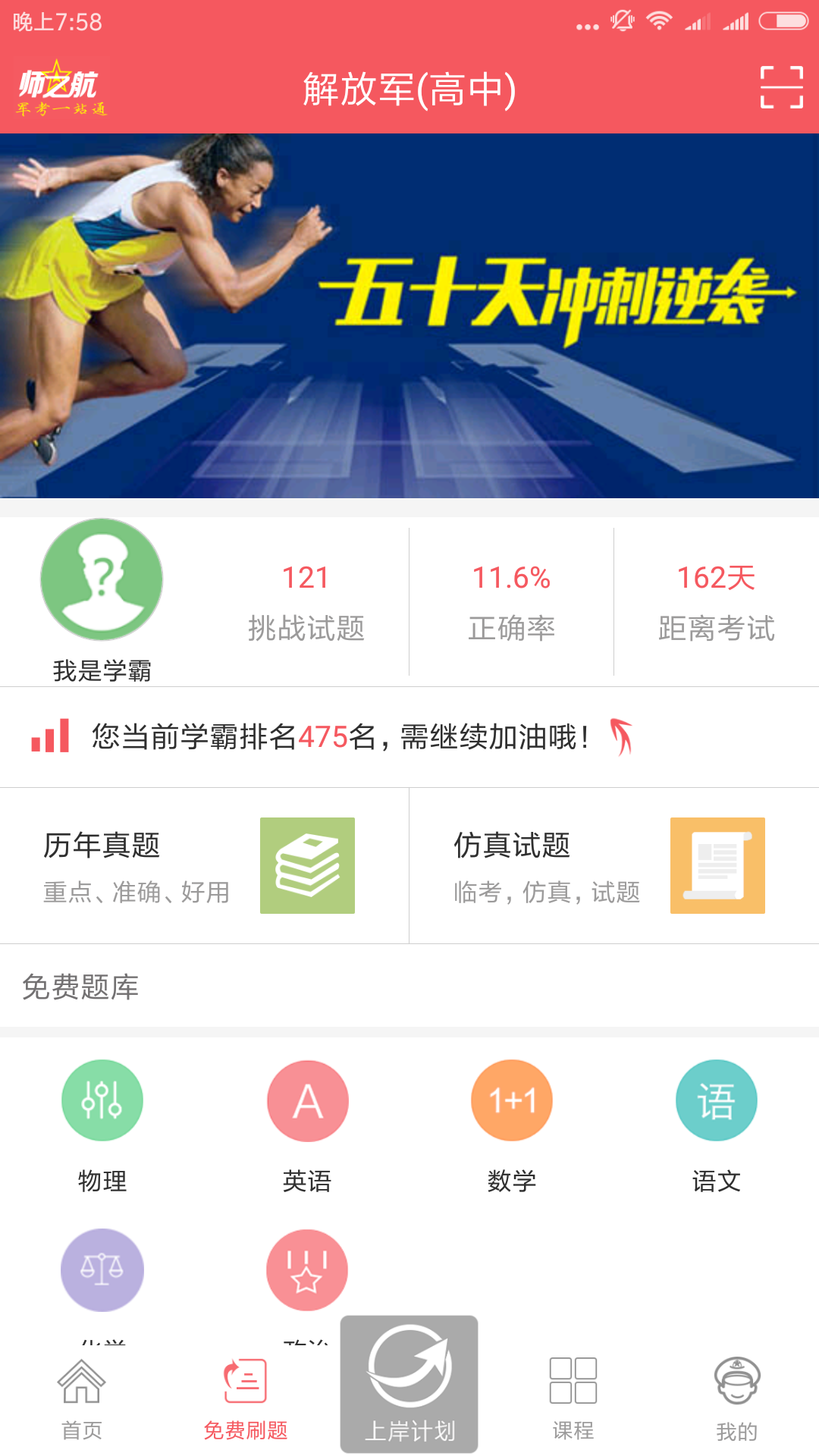Image resolution: width=819 pixels, height=1456 pixels.
Task: Open the 上岸计划 center tab
Action: (x=409, y=1384)
